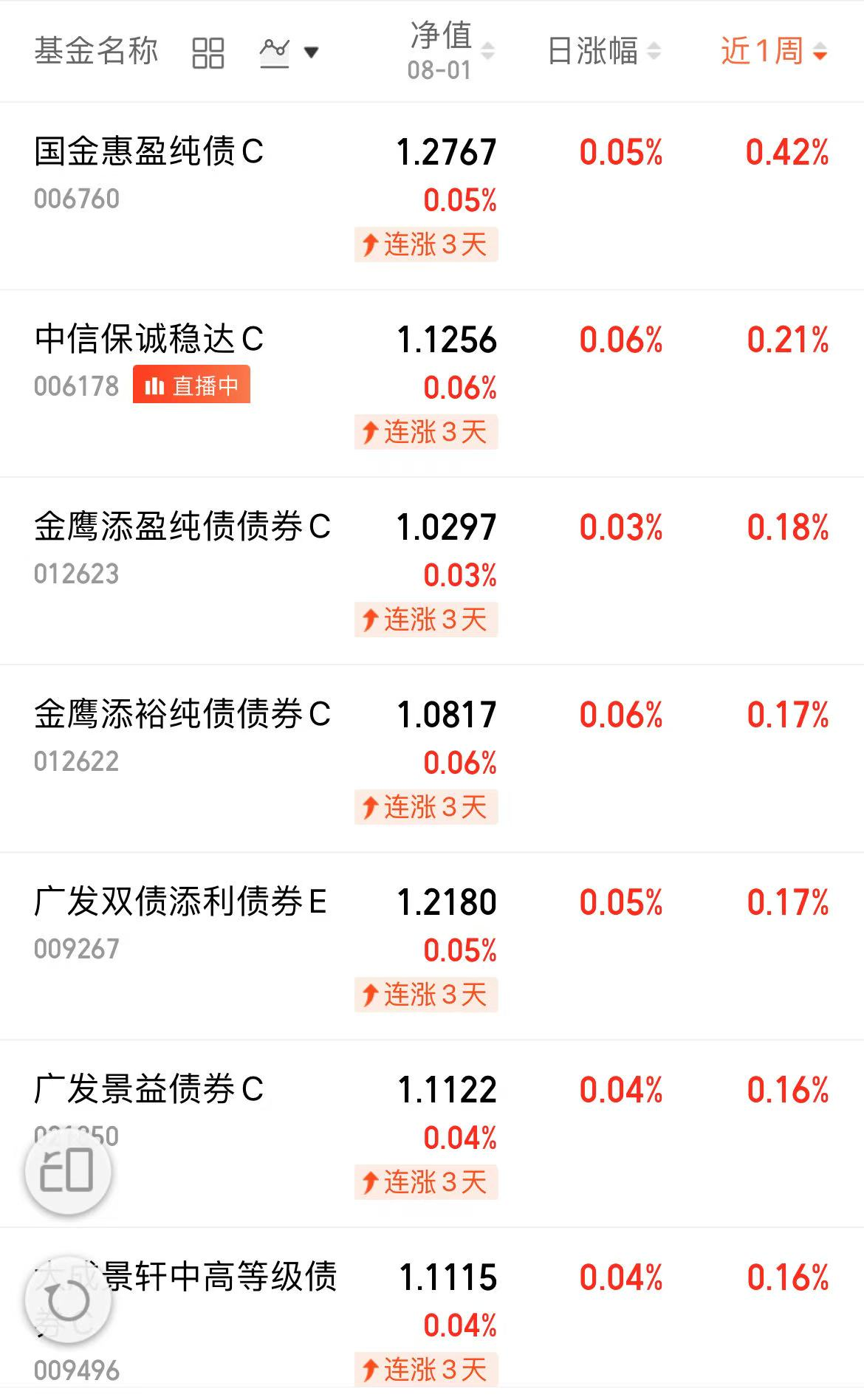Image resolution: width=864 pixels, height=1400 pixels.
Task: Open fund 金鹰添裕纯债债券C
Action: [x=182, y=715]
